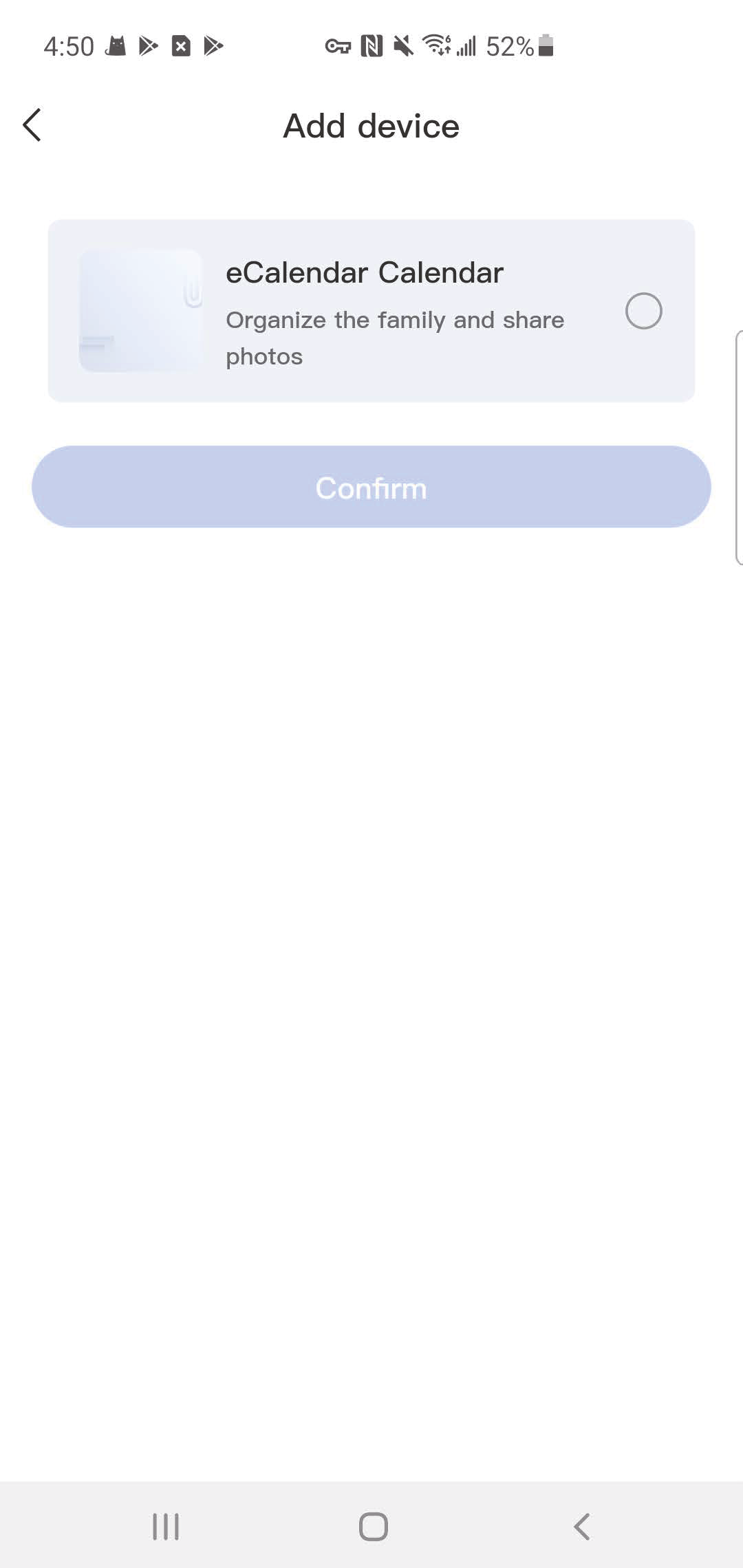Mark the eCalendar Calendar device as chosen
The height and width of the screenshot is (1568, 743).
[x=644, y=311]
